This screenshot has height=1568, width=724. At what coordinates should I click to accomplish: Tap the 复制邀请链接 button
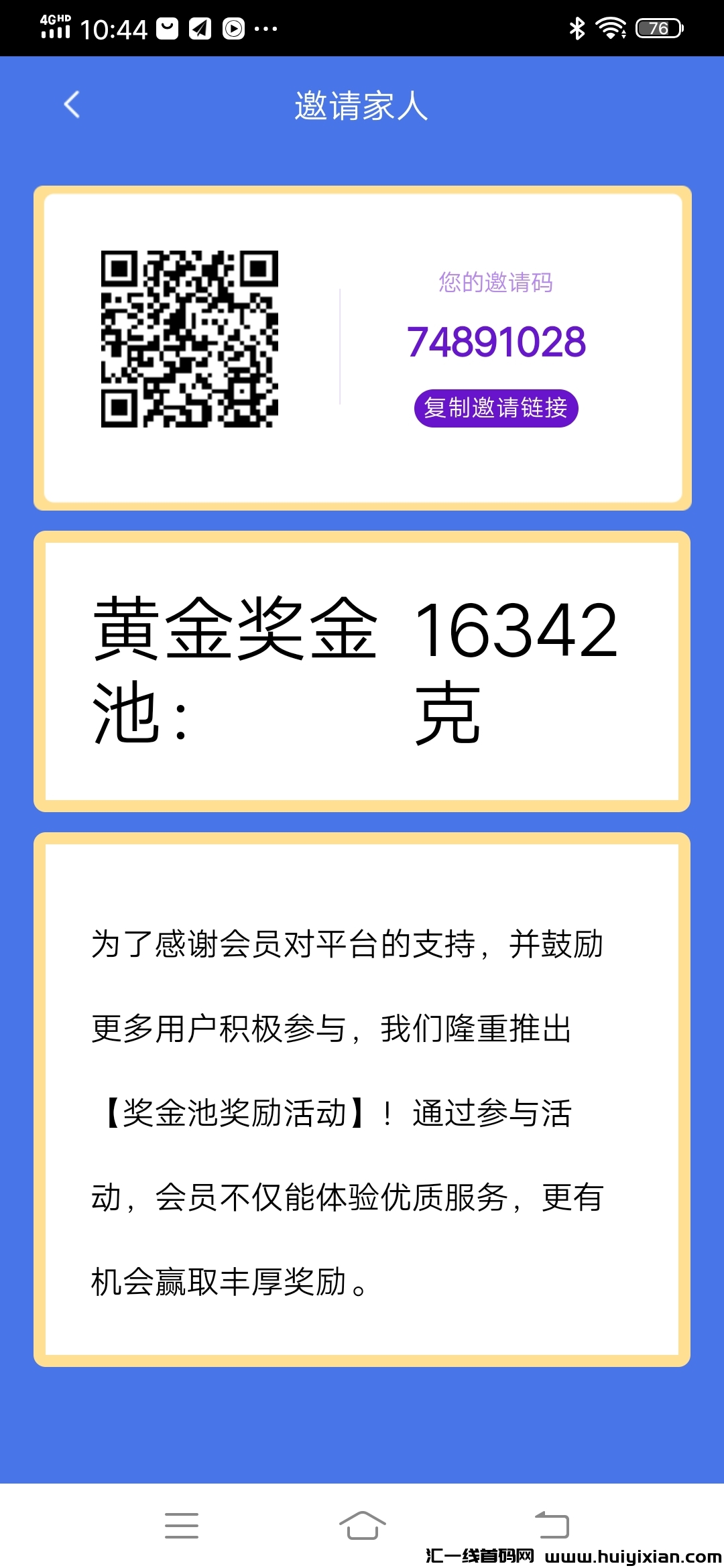(496, 408)
